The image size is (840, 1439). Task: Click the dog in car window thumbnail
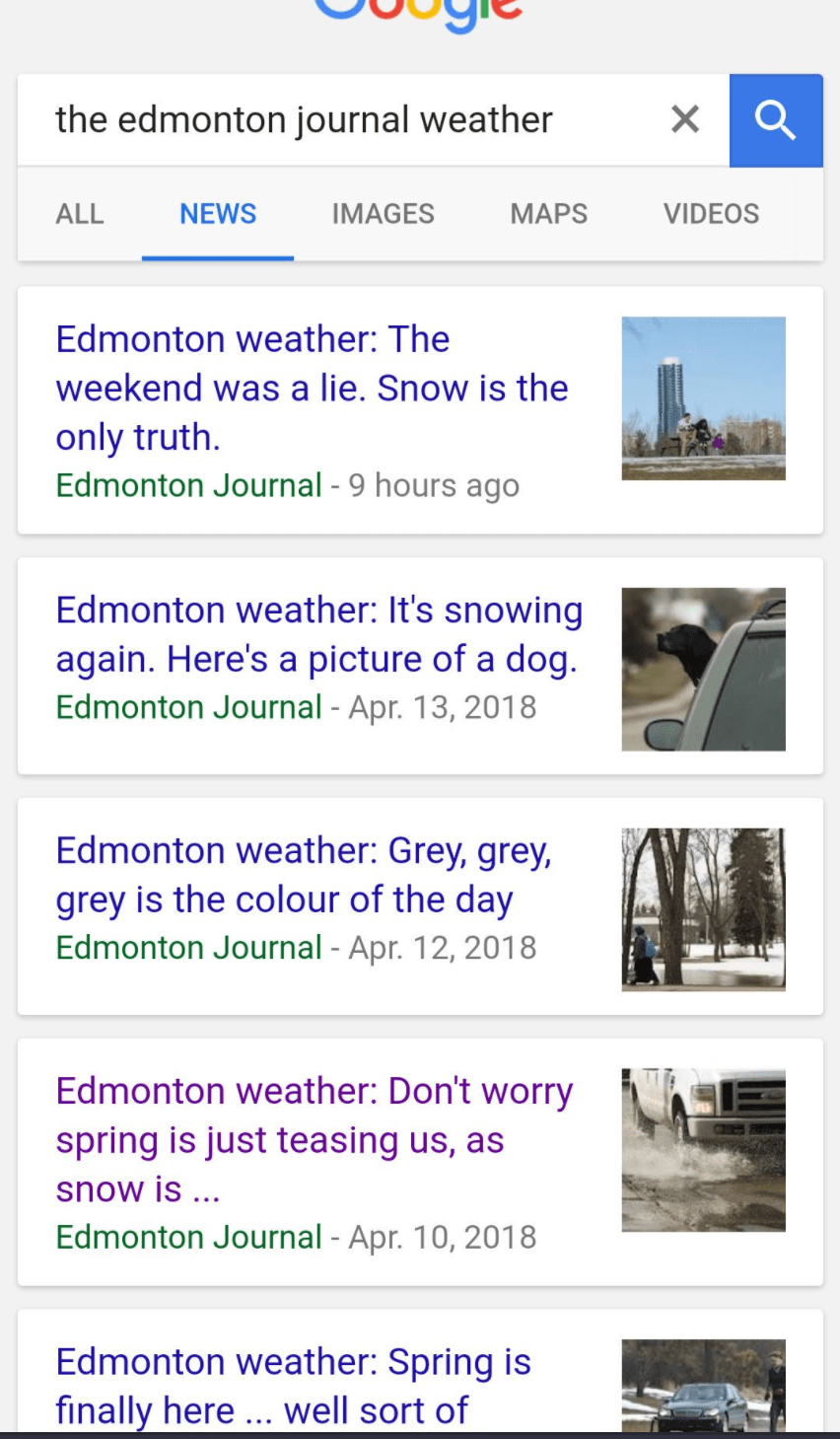703,669
